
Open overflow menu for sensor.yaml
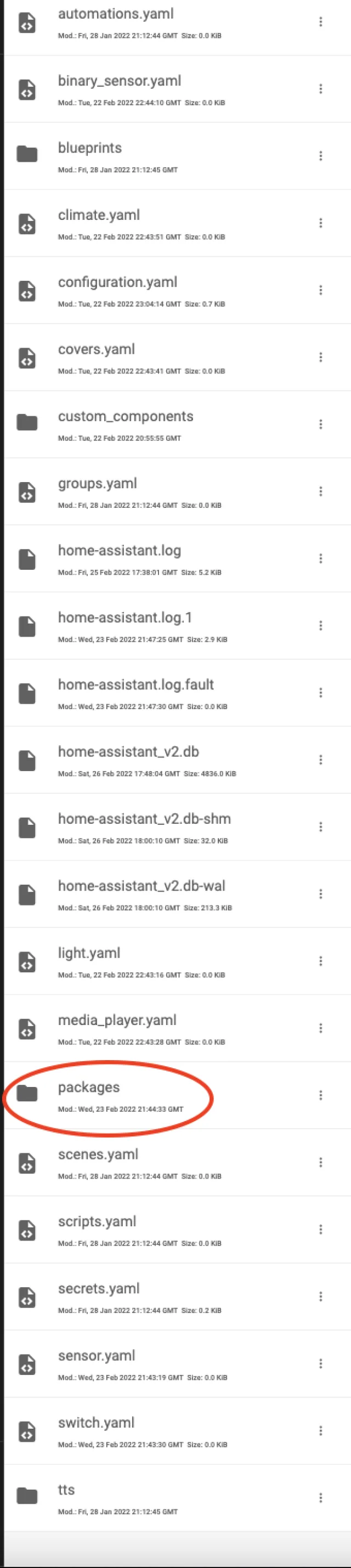[321, 1363]
